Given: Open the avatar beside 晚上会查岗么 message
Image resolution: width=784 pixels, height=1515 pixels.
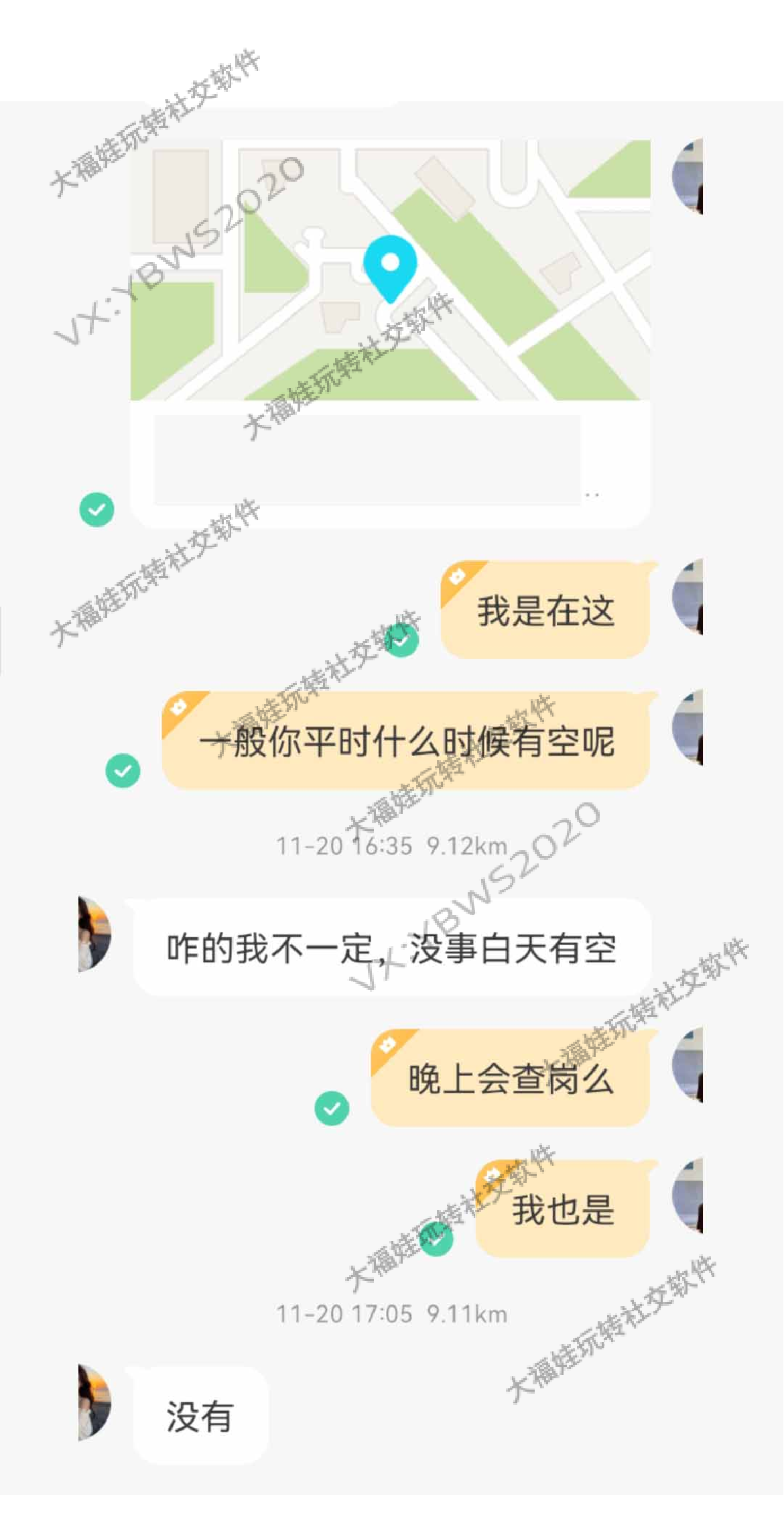Looking at the screenshot, I should pos(688,1065).
